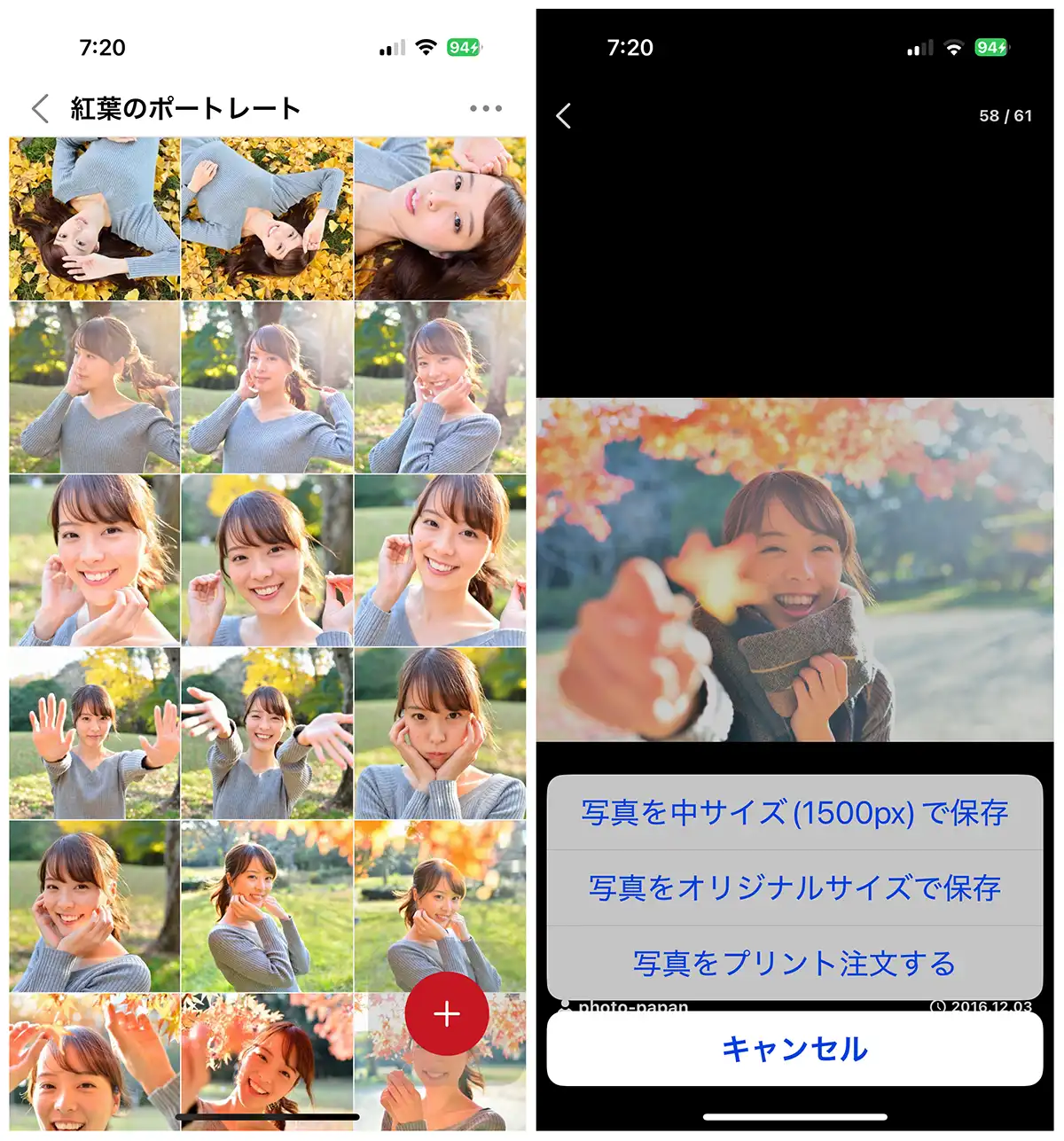Open the three-dot overflow menu
The image size is (1064, 1141).
tap(485, 108)
